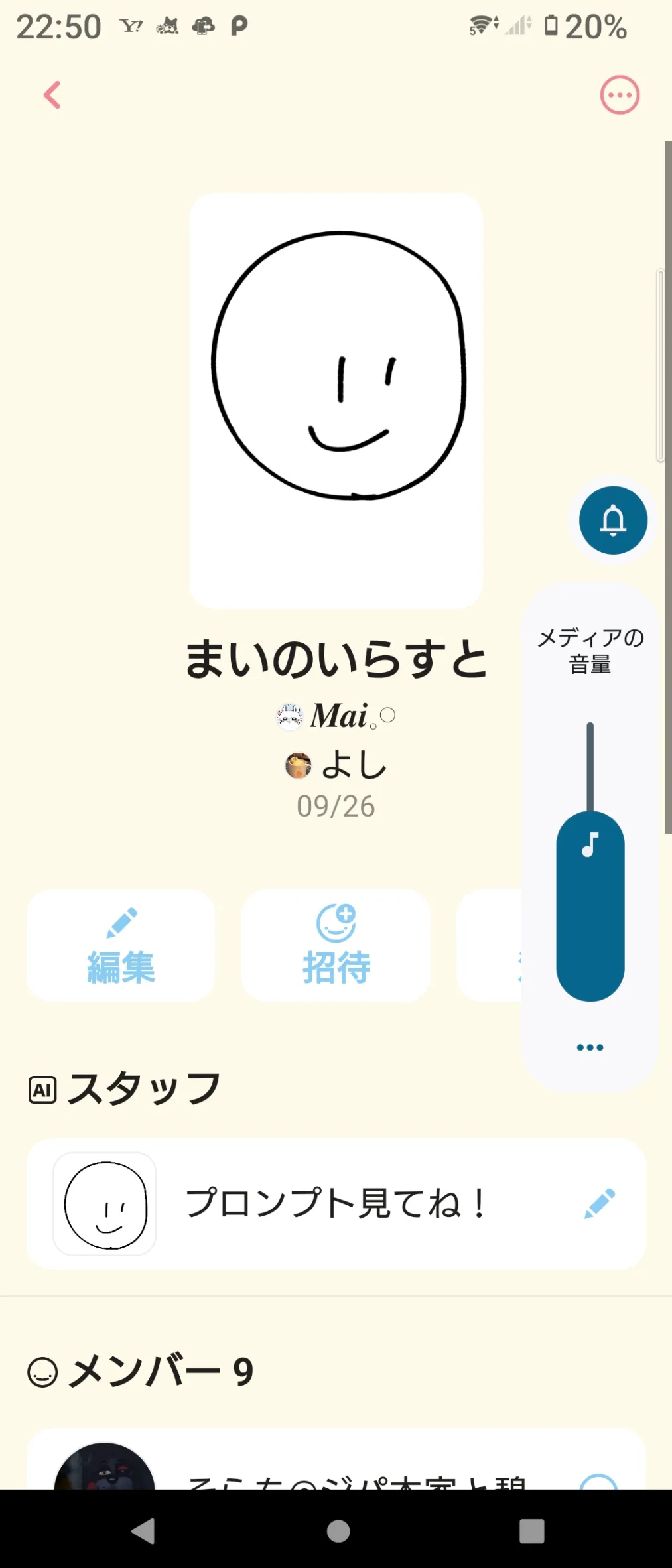Open the まいのいらすと smiley face image

(336, 400)
